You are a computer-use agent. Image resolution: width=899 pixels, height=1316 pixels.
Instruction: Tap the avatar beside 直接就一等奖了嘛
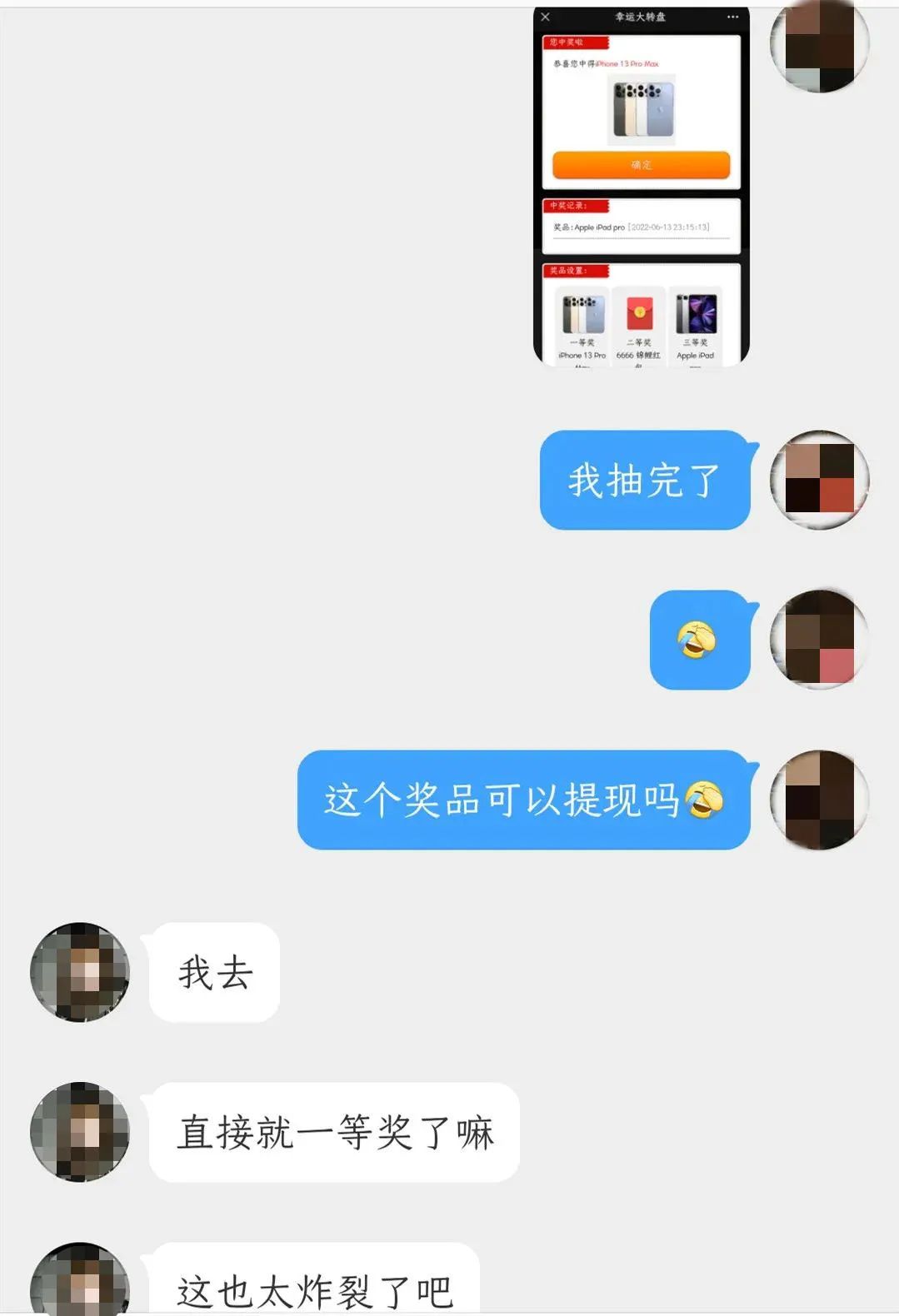point(80,1132)
